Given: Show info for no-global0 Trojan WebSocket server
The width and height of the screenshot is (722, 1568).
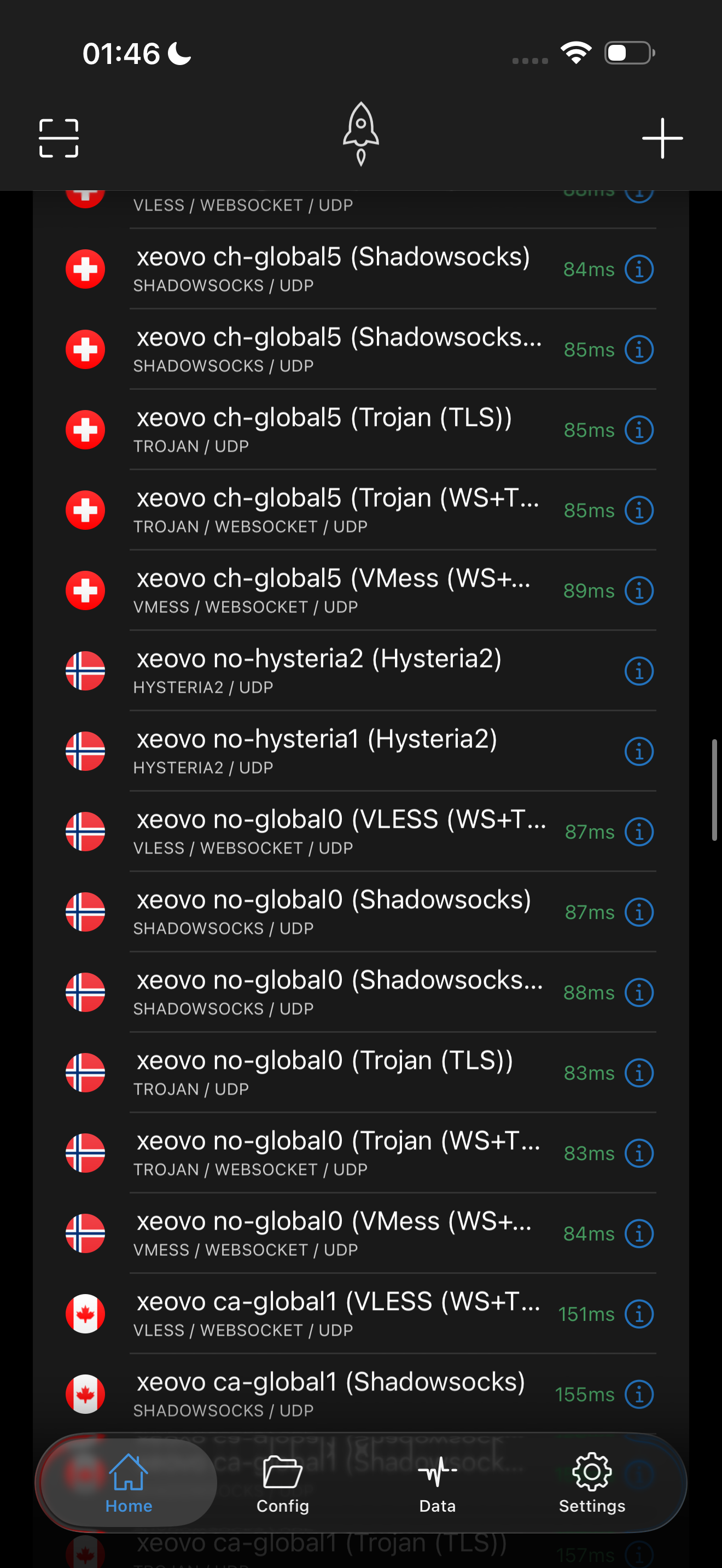Looking at the screenshot, I should tap(639, 1153).
